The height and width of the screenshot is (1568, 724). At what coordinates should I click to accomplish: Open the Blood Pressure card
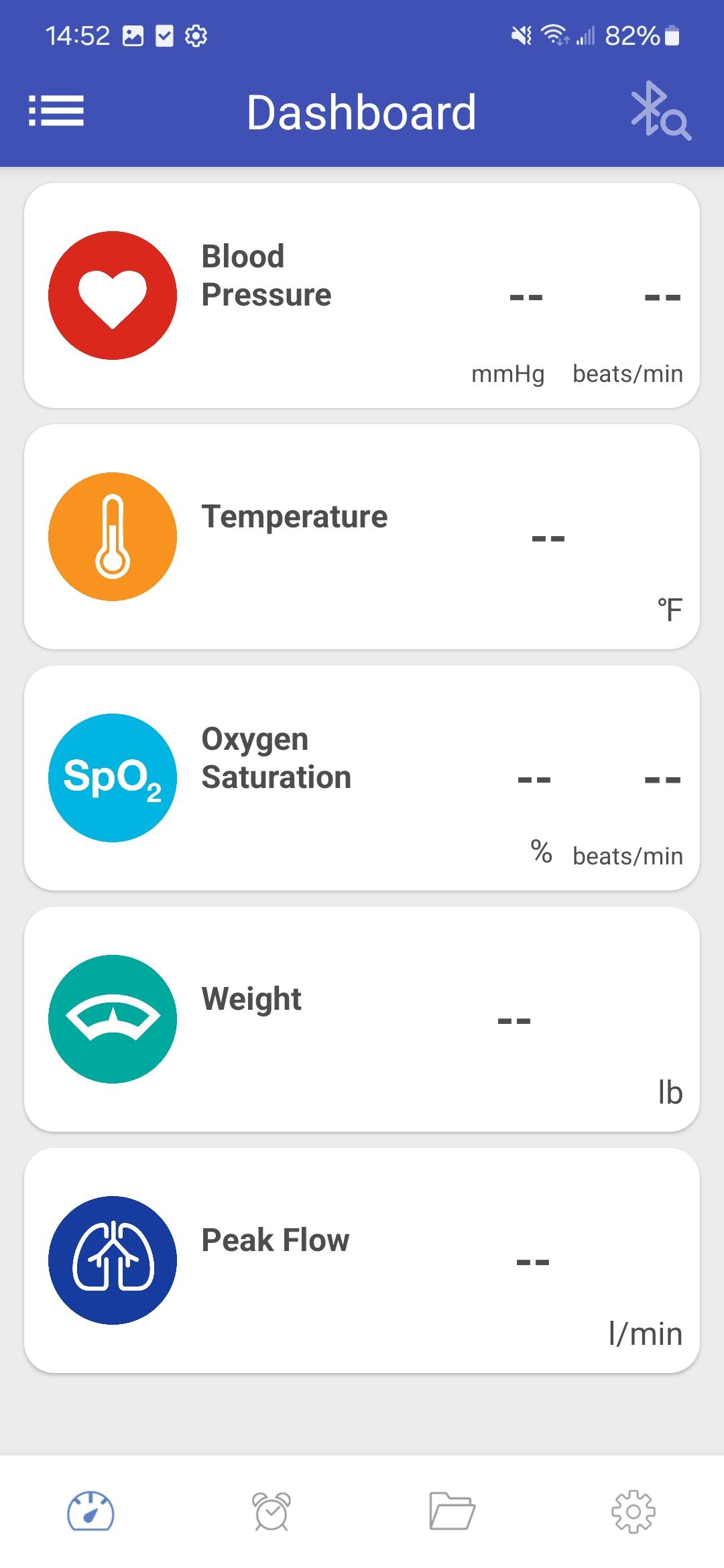pos(362,296)
